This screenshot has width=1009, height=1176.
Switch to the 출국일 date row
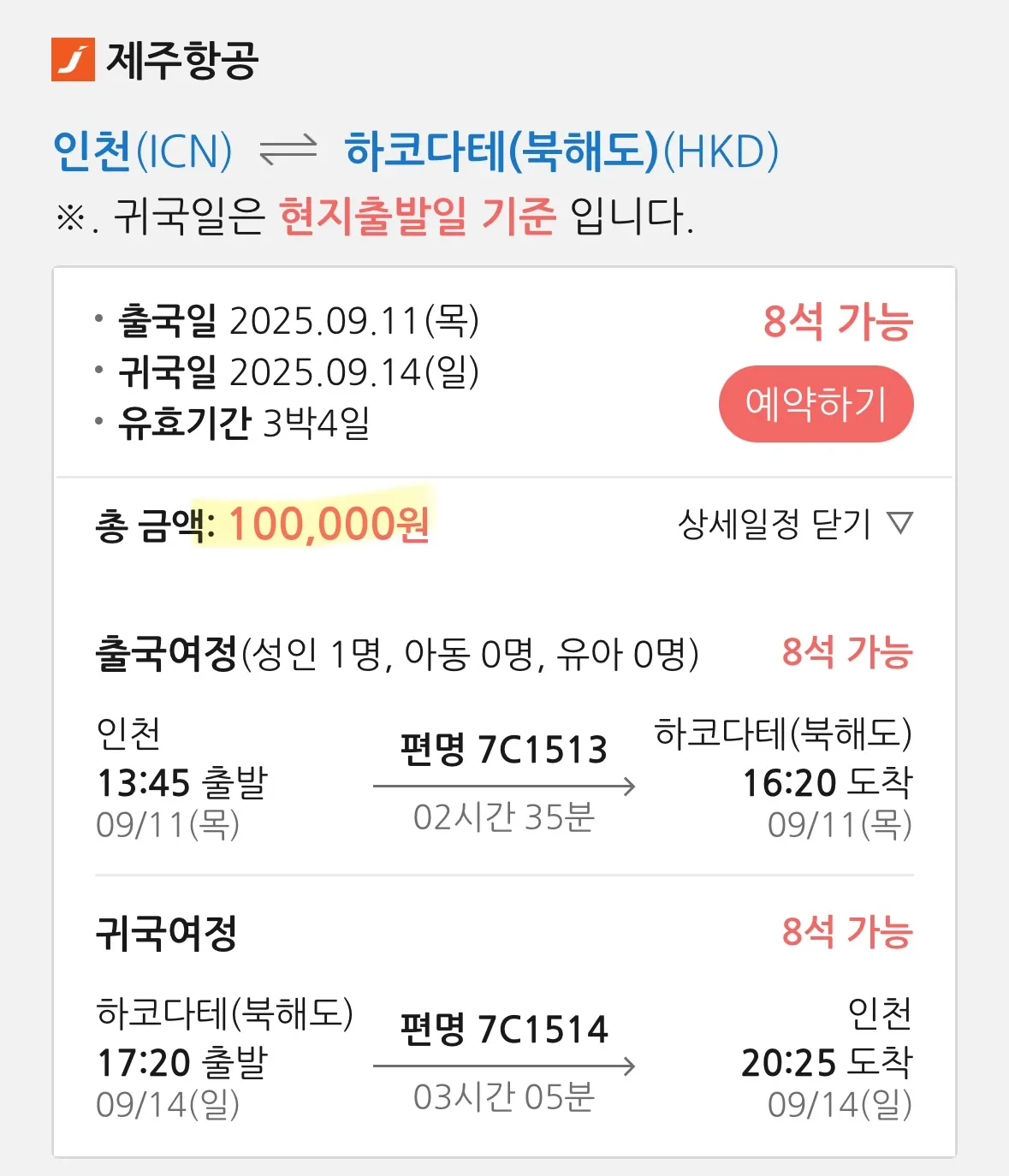pyautogui.click(x=295, y=320)
